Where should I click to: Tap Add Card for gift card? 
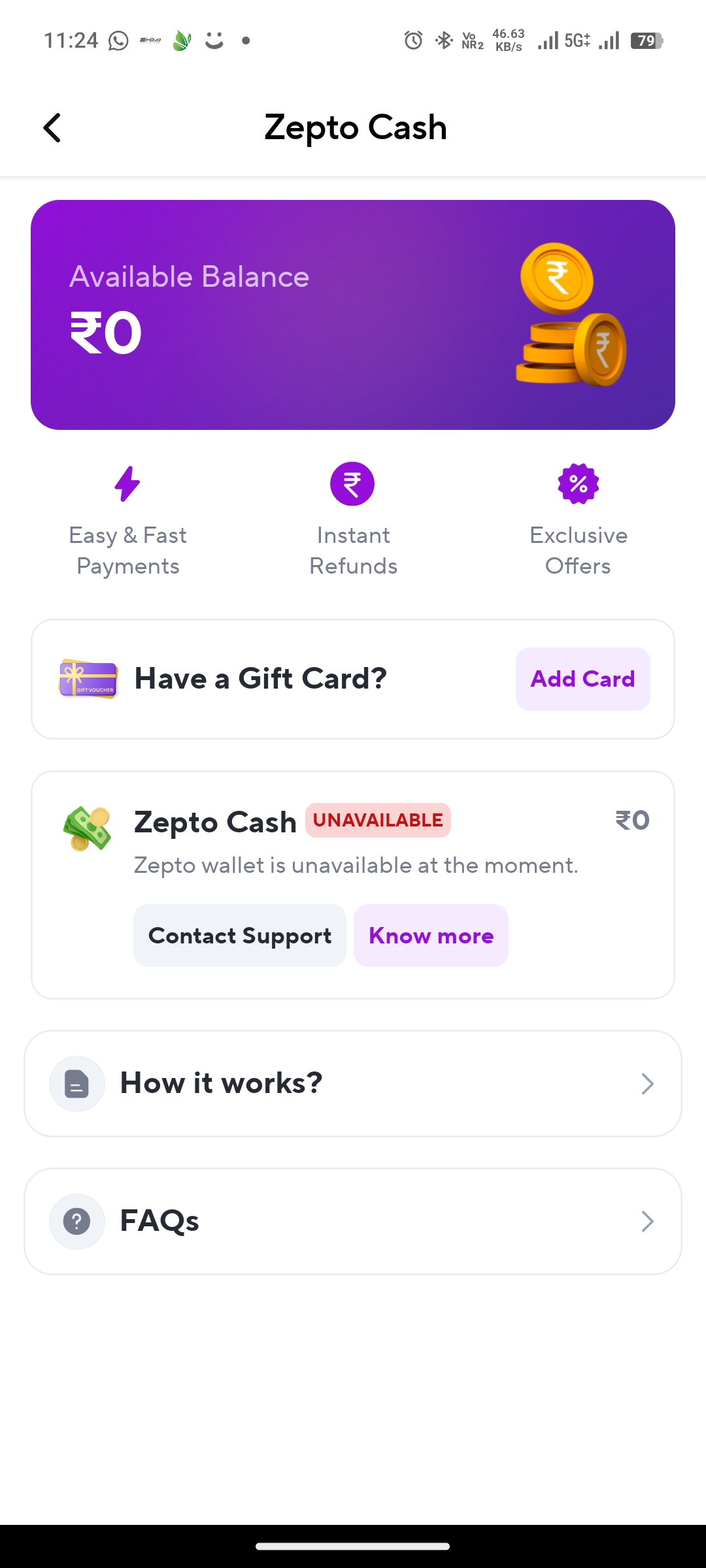[x=582, y=679]
